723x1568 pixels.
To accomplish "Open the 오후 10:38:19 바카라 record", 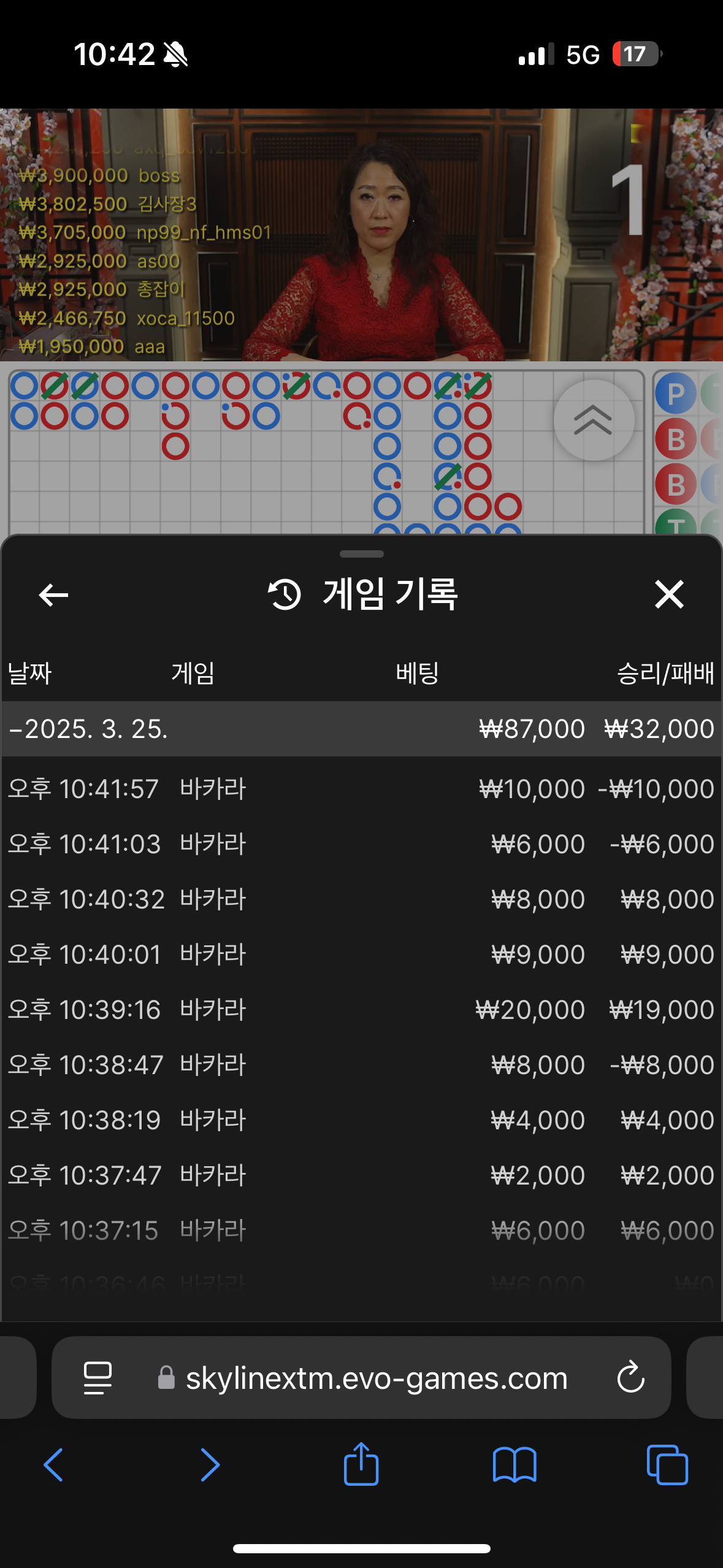I will [361, 1120].
